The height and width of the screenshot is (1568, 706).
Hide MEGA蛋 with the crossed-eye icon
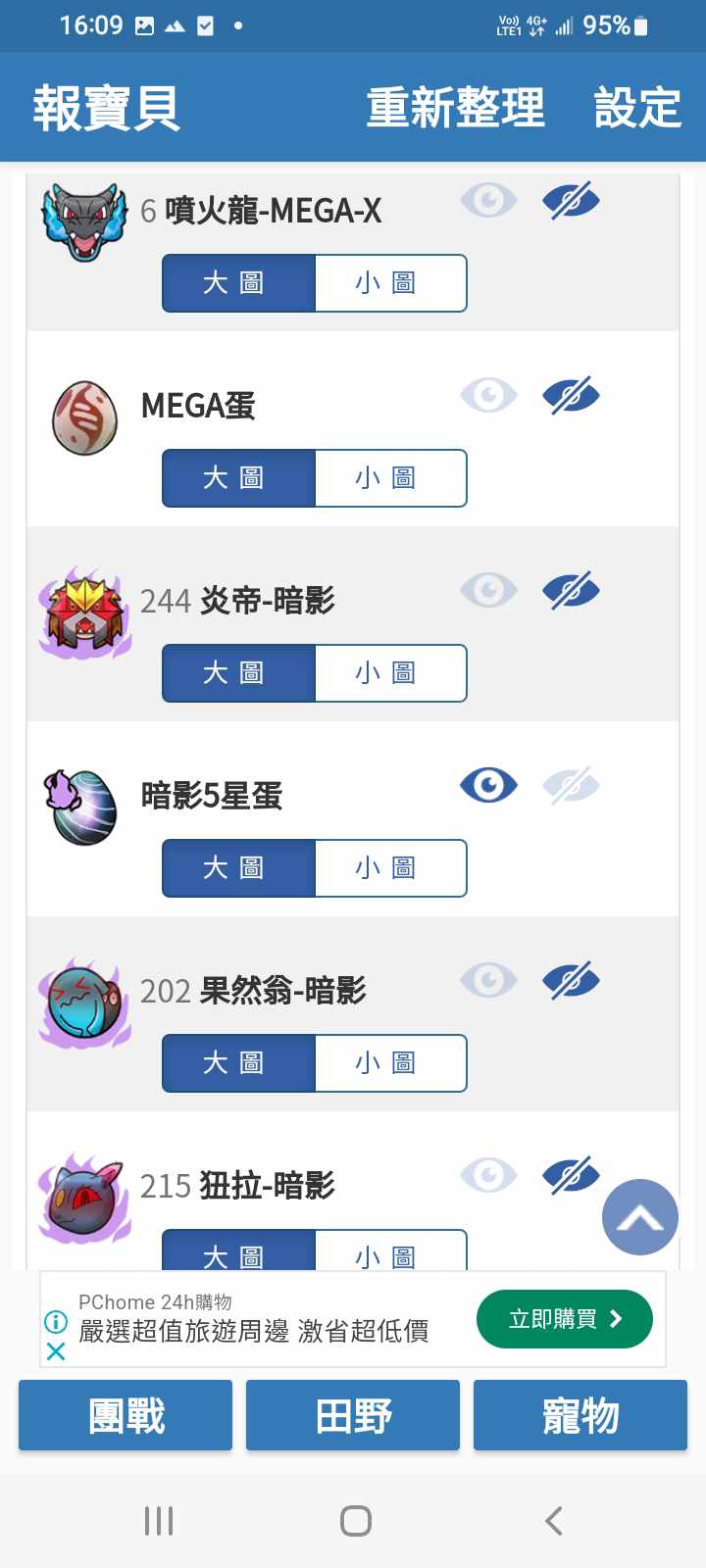[571, 396]
